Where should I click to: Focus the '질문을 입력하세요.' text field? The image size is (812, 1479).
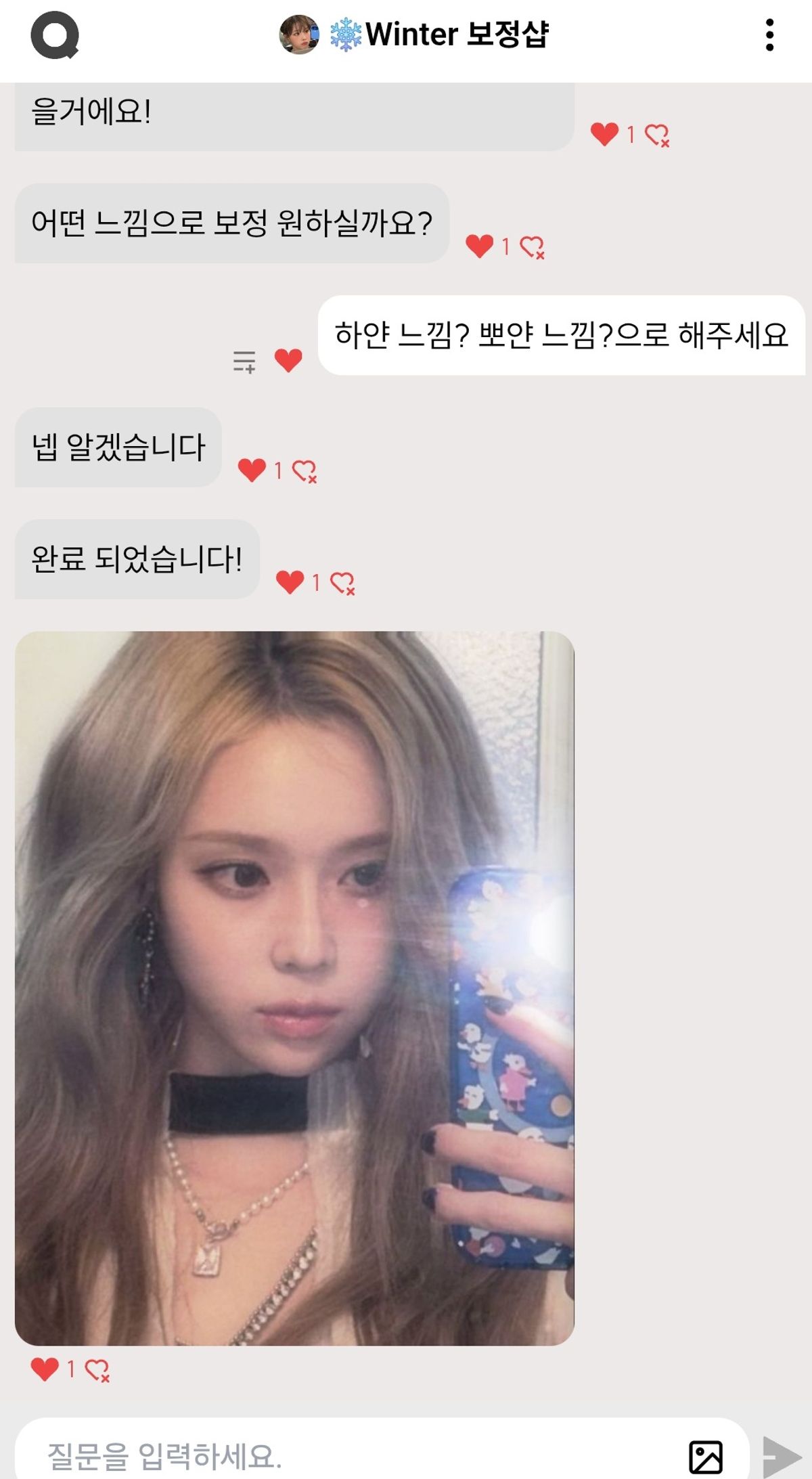pos(352,1456)
